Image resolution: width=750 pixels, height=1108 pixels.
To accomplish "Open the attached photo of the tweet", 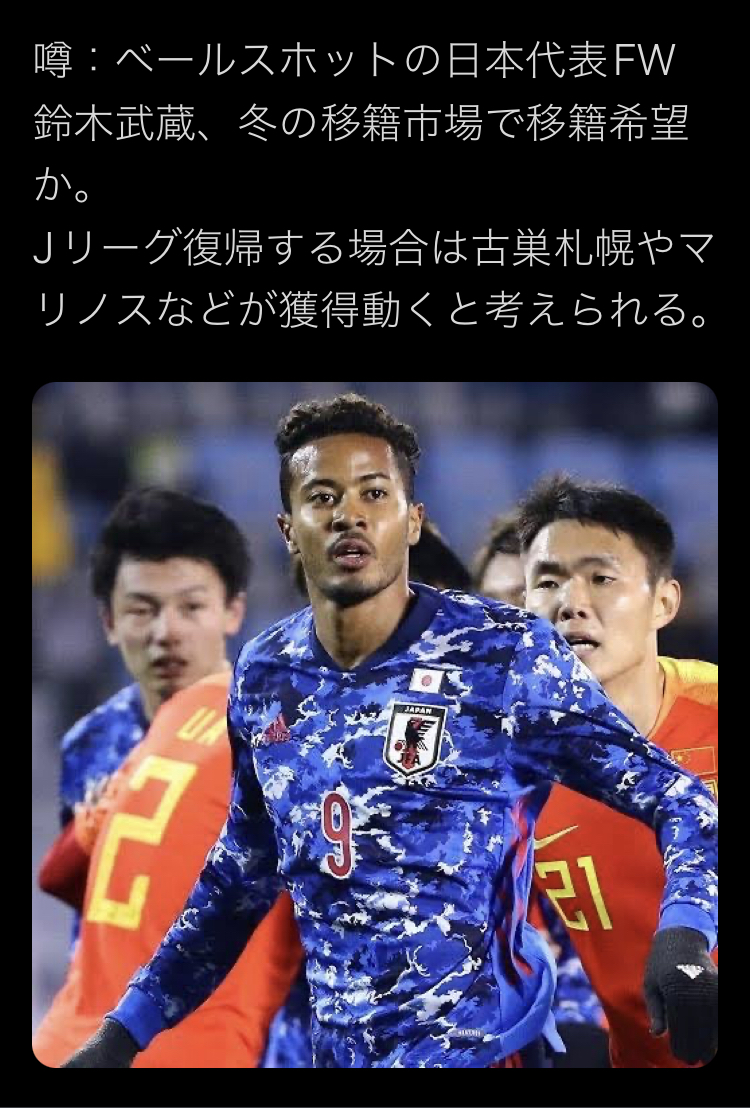I will [375, 725].
